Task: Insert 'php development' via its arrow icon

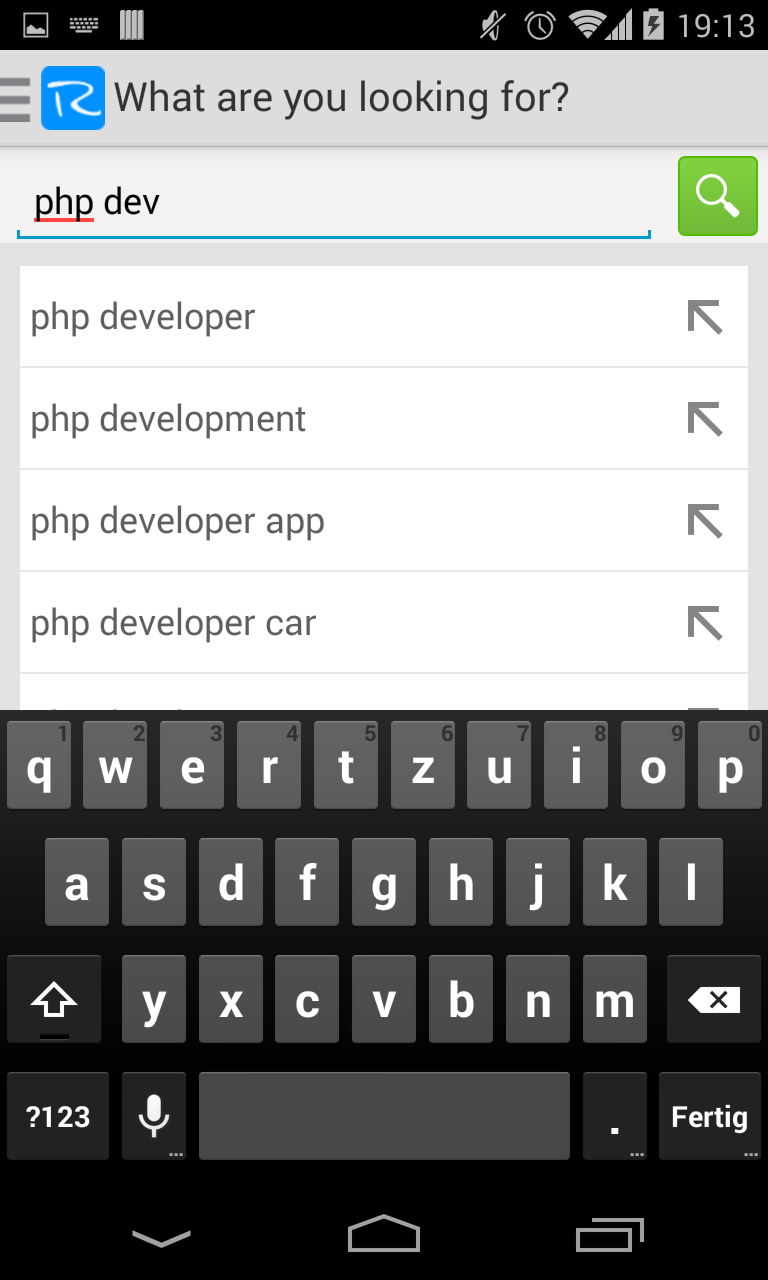Action: (x=705, y=419)
